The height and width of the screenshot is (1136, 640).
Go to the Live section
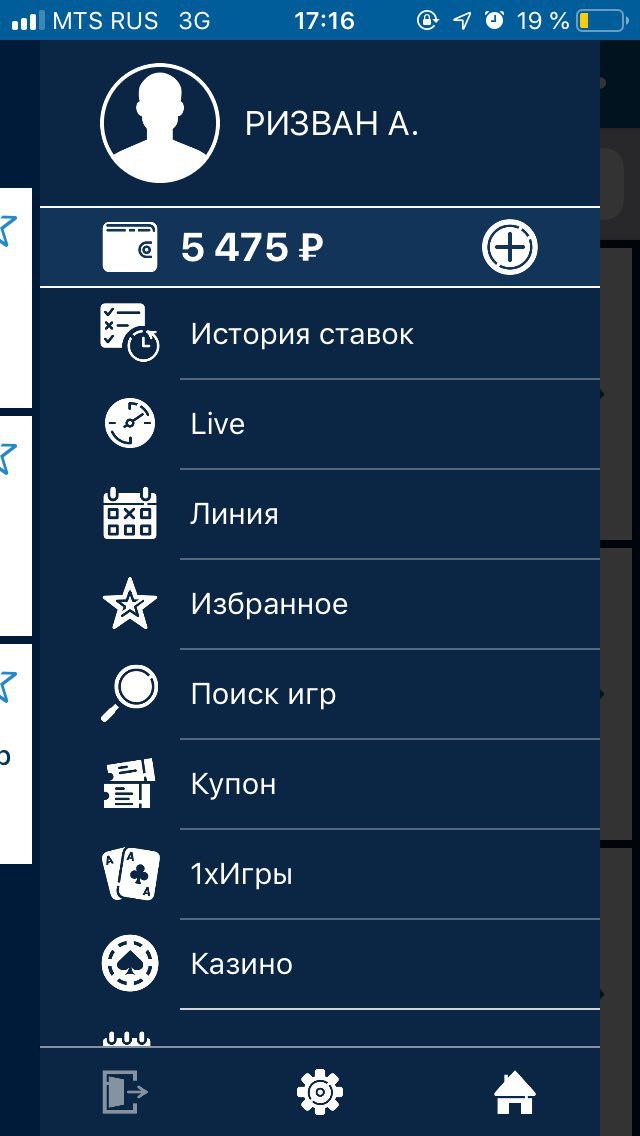(x=320, y=424)
